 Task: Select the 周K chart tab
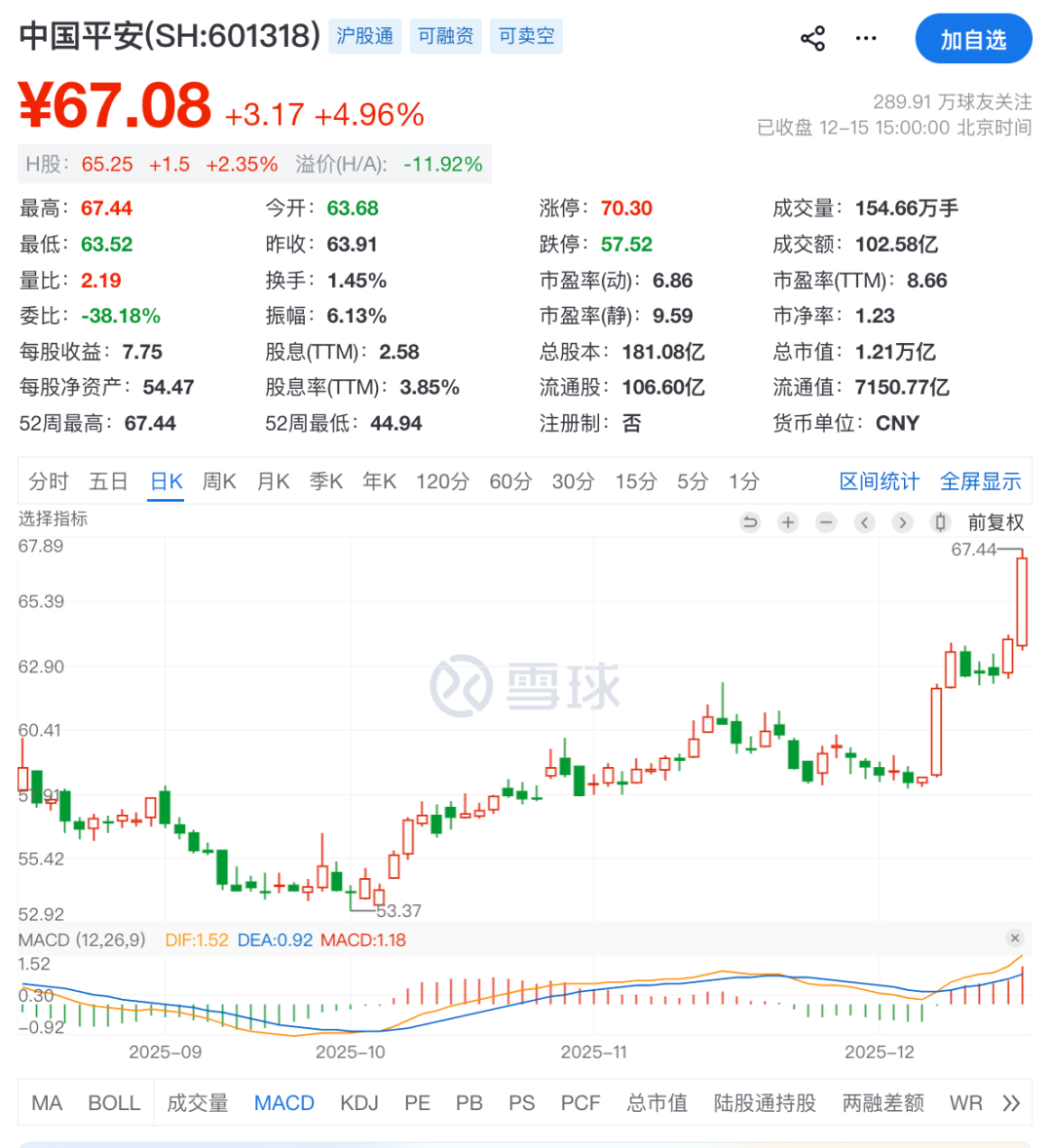coord(219,481)
